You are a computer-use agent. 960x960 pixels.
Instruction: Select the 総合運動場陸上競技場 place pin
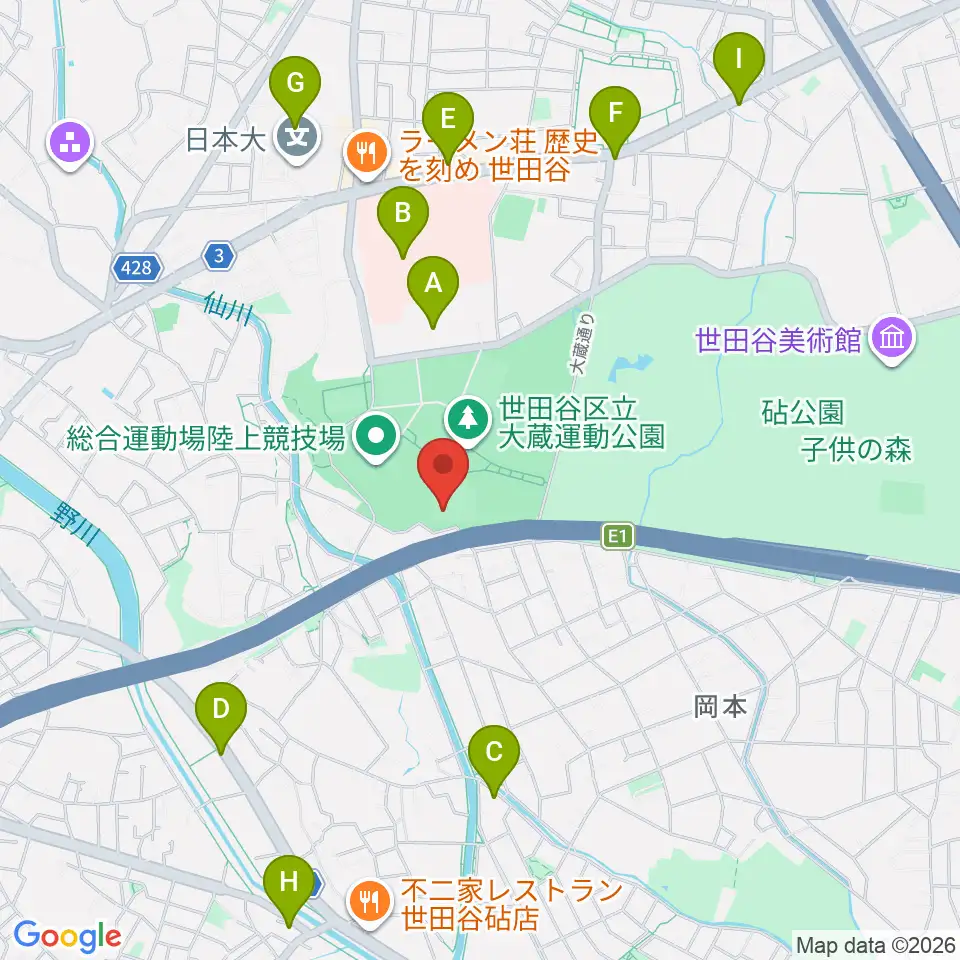[377, 438]
